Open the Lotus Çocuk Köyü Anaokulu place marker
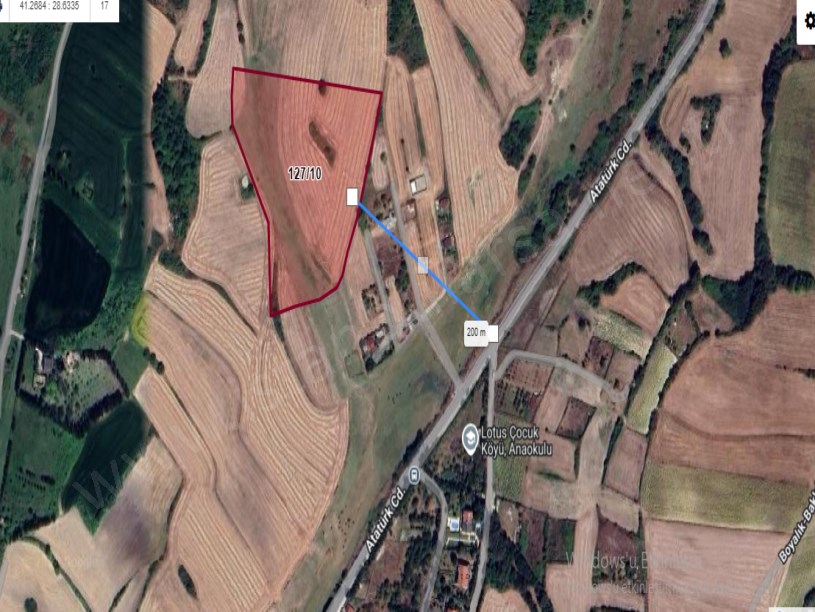The image size is (815, 612). point(470,436)
